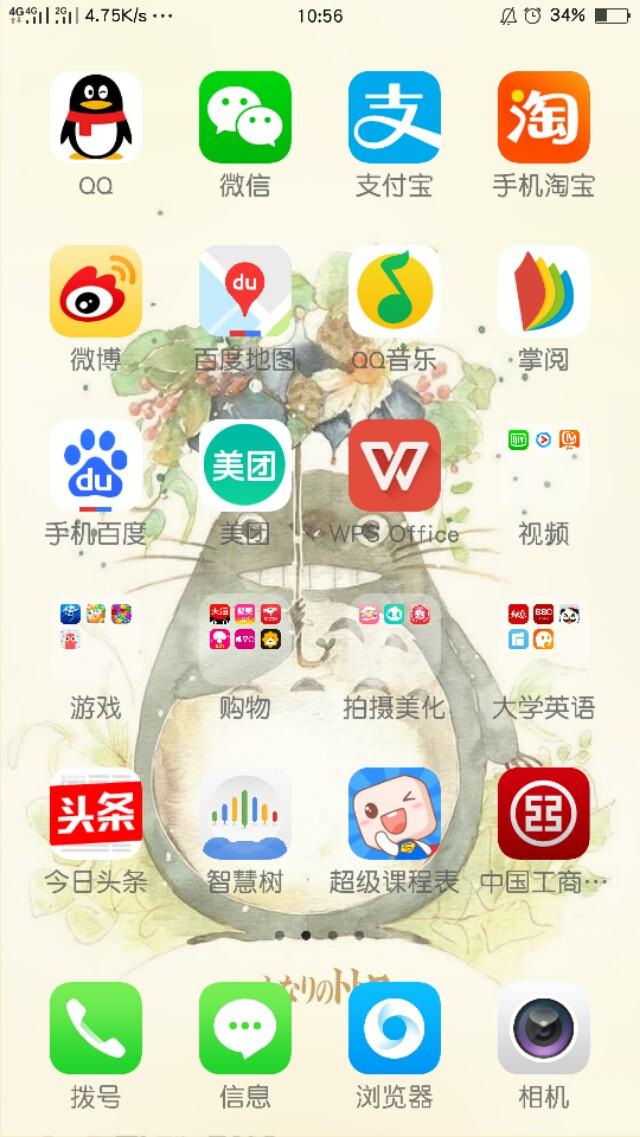The width and height of the screenshot is (640, 1137).
Task: Open 掌阅 reading app
Action: tap(543, 291)
